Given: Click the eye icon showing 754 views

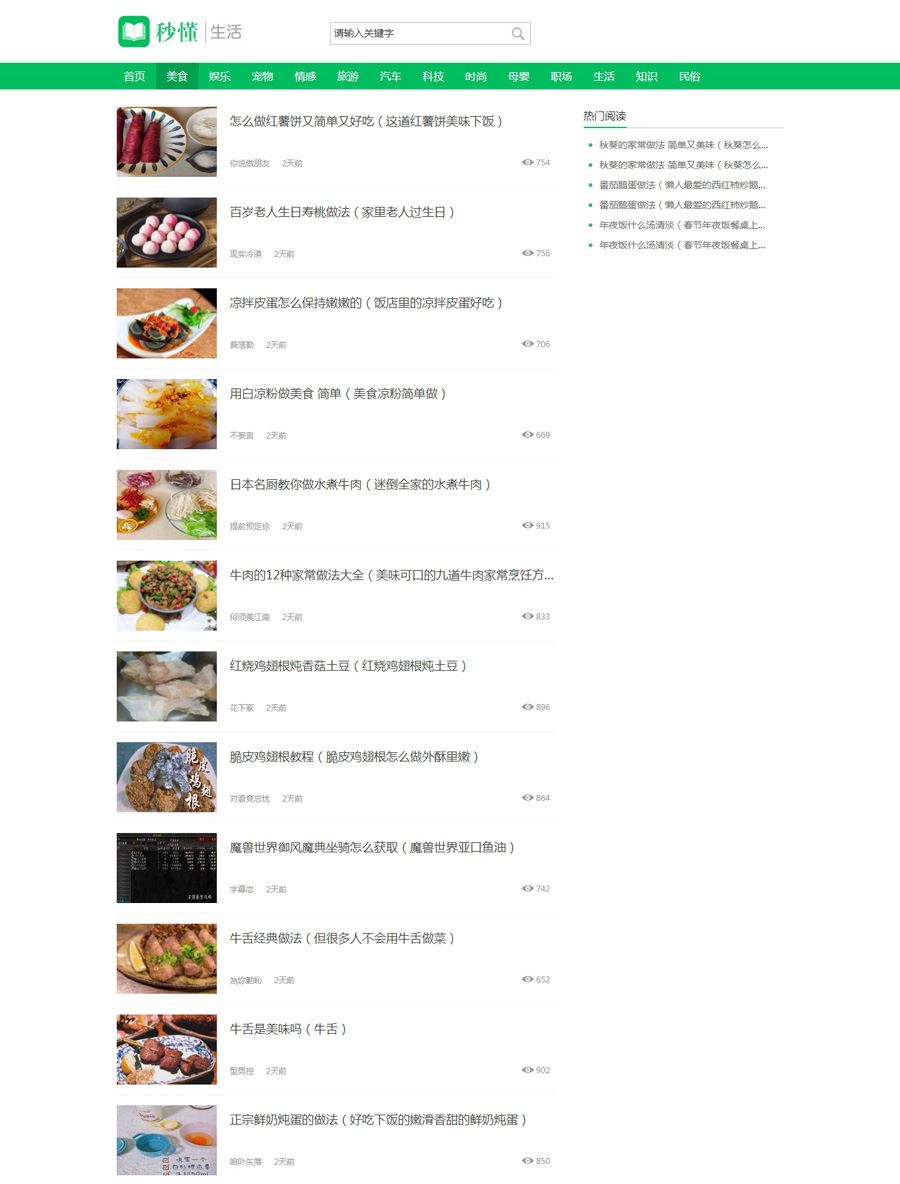Looking at the screenshot, I should tap(527, 162).
